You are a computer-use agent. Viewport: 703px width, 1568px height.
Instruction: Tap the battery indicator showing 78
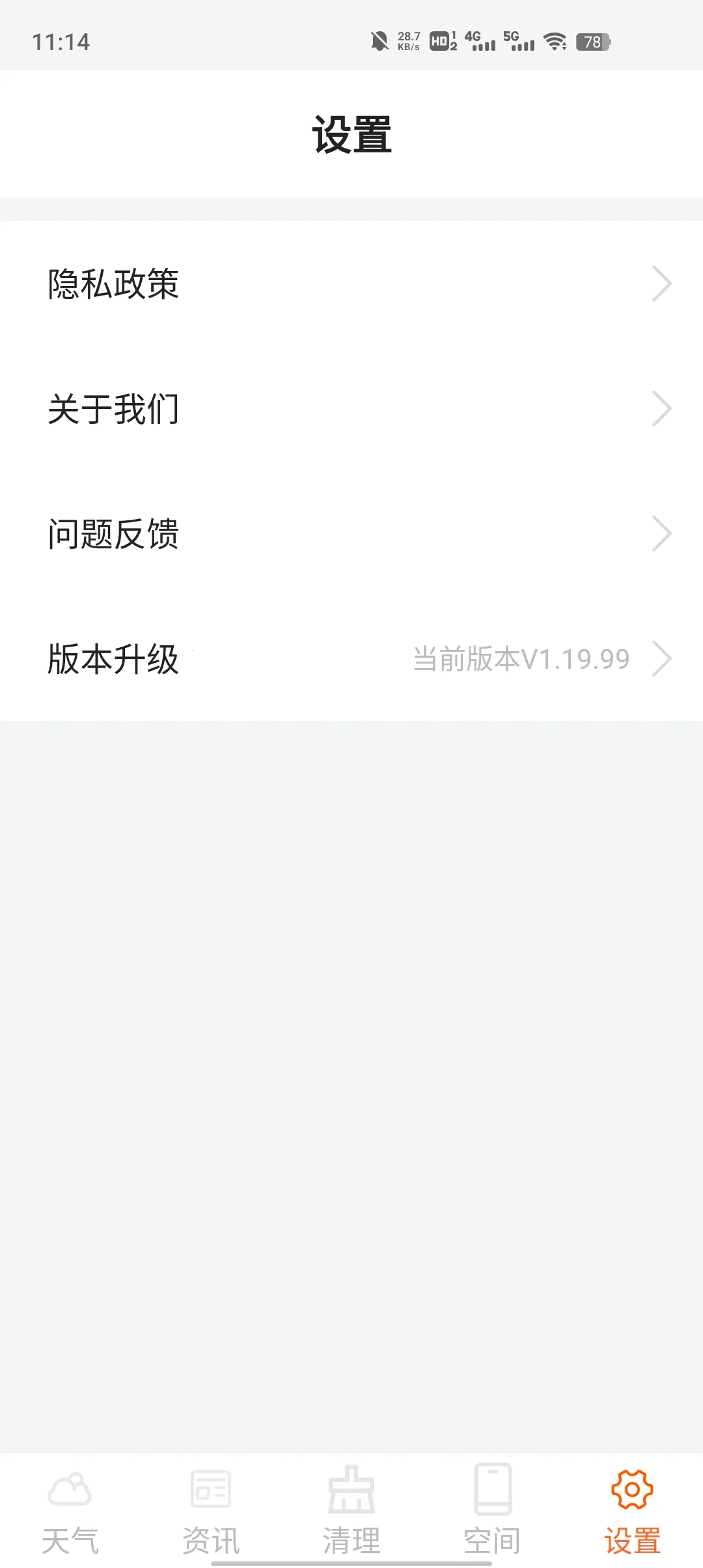pyautogui.click(x=592, y=43)
